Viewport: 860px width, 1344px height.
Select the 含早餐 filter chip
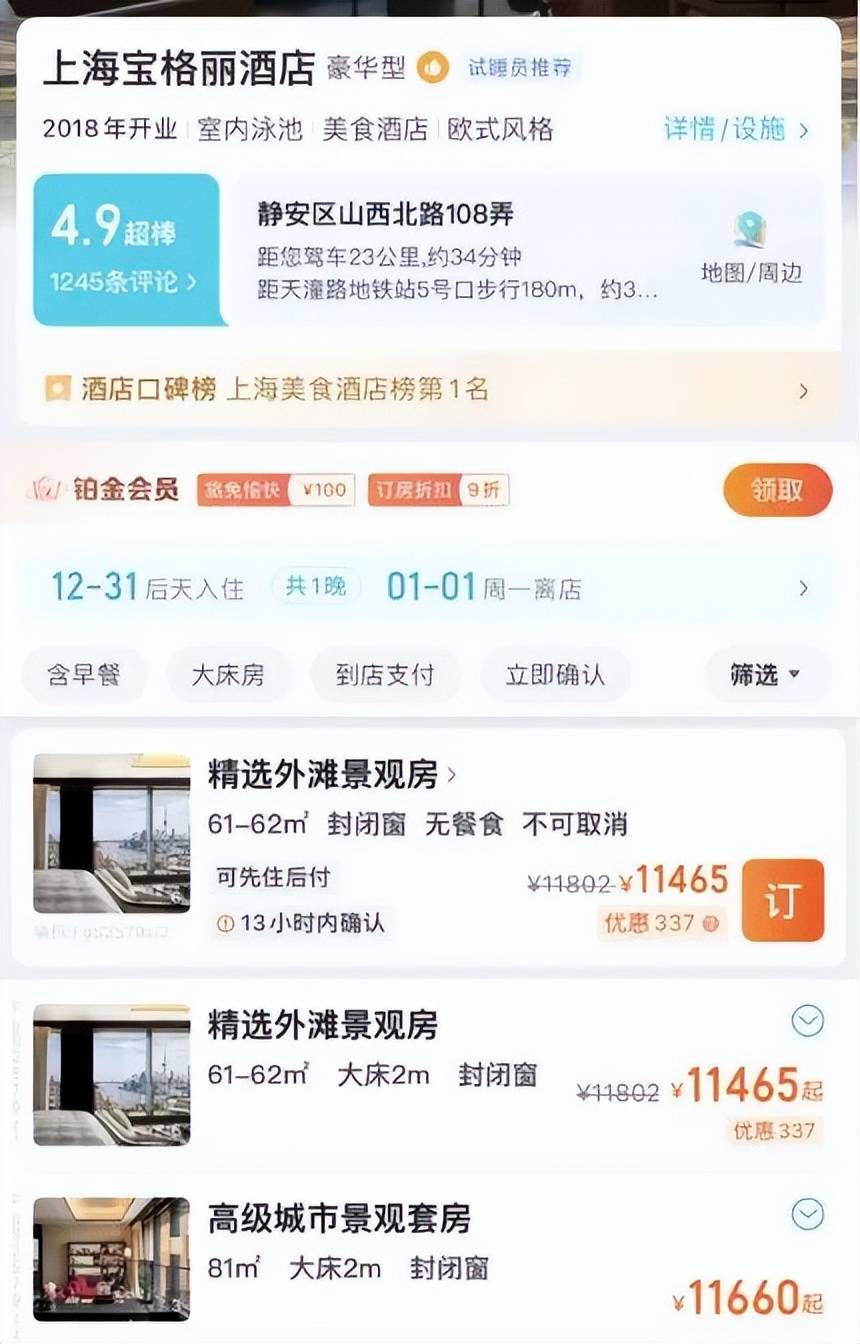[84, 675]
